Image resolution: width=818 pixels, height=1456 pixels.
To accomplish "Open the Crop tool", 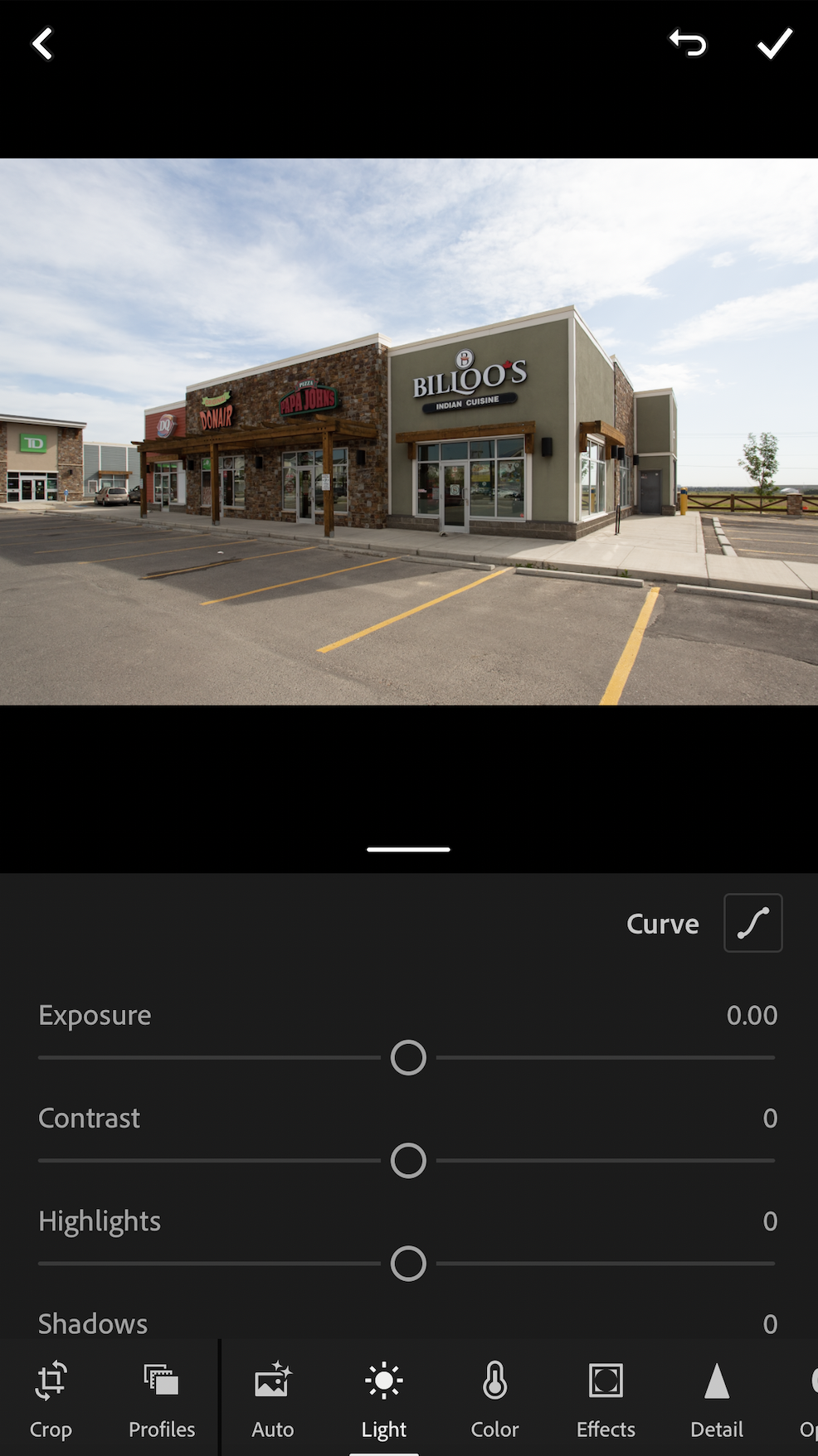I will point(51,1398).
